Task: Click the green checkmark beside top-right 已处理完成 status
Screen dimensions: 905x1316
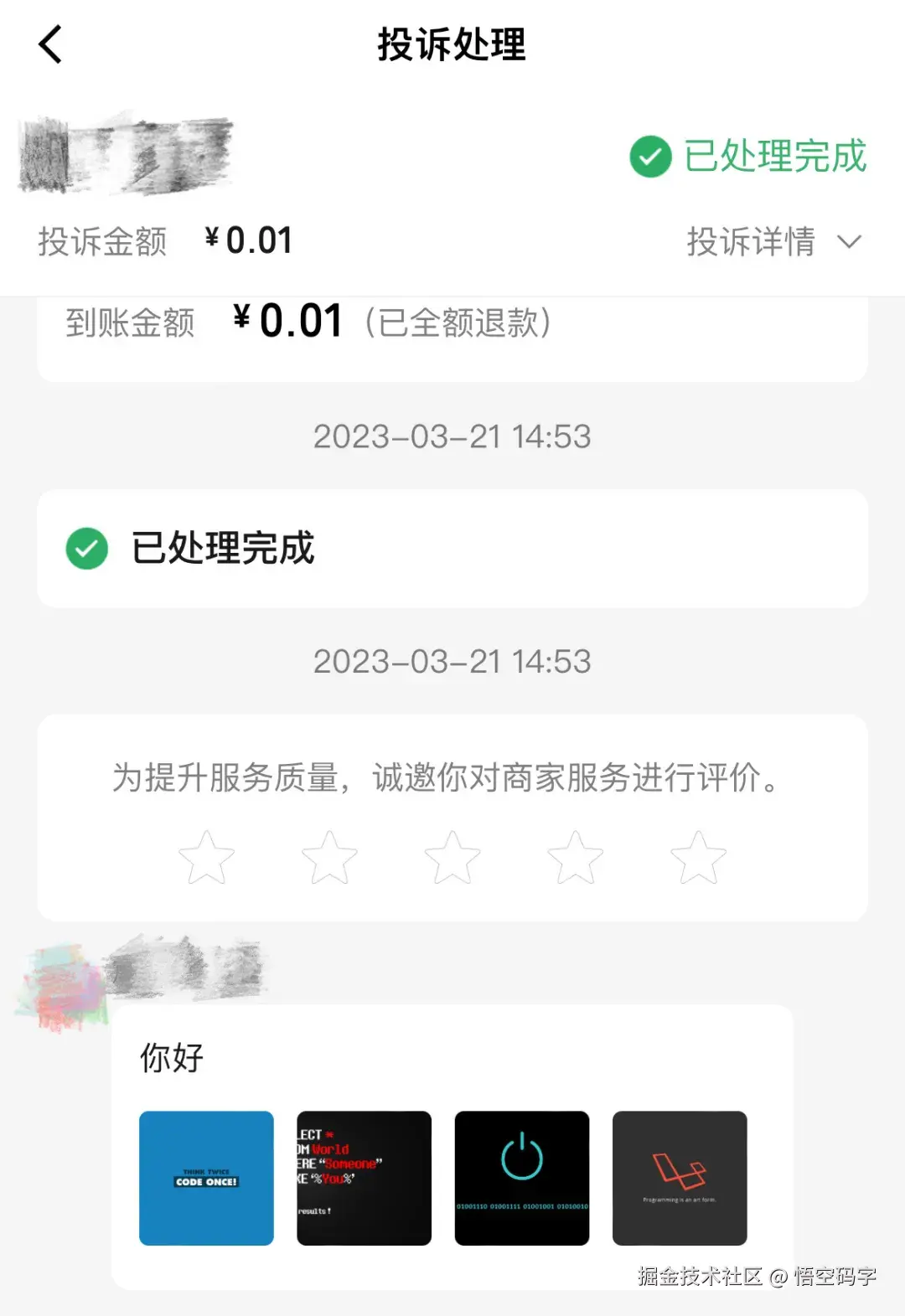Action: tap(649, 157)
